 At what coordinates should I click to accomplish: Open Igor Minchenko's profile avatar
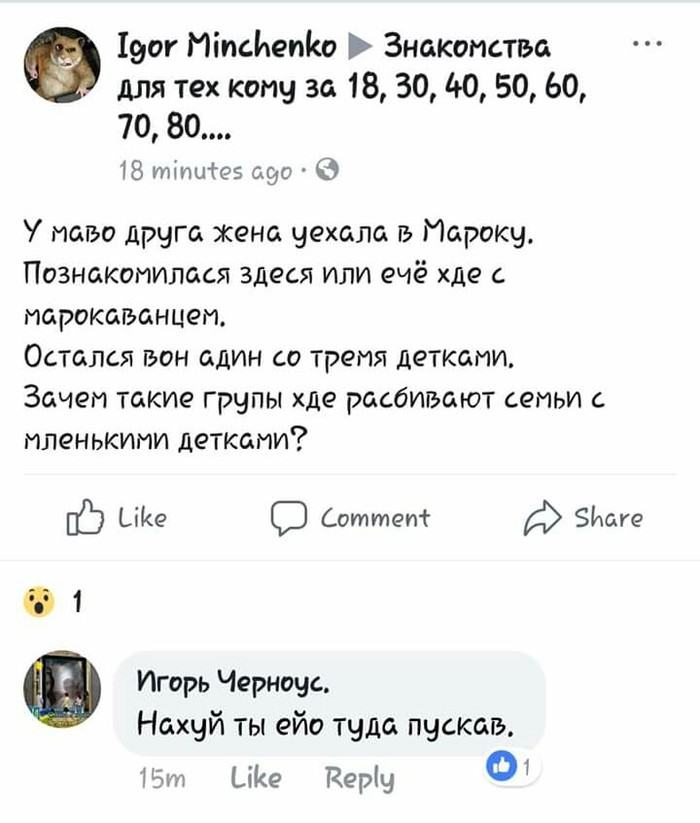tap(62, 65)
